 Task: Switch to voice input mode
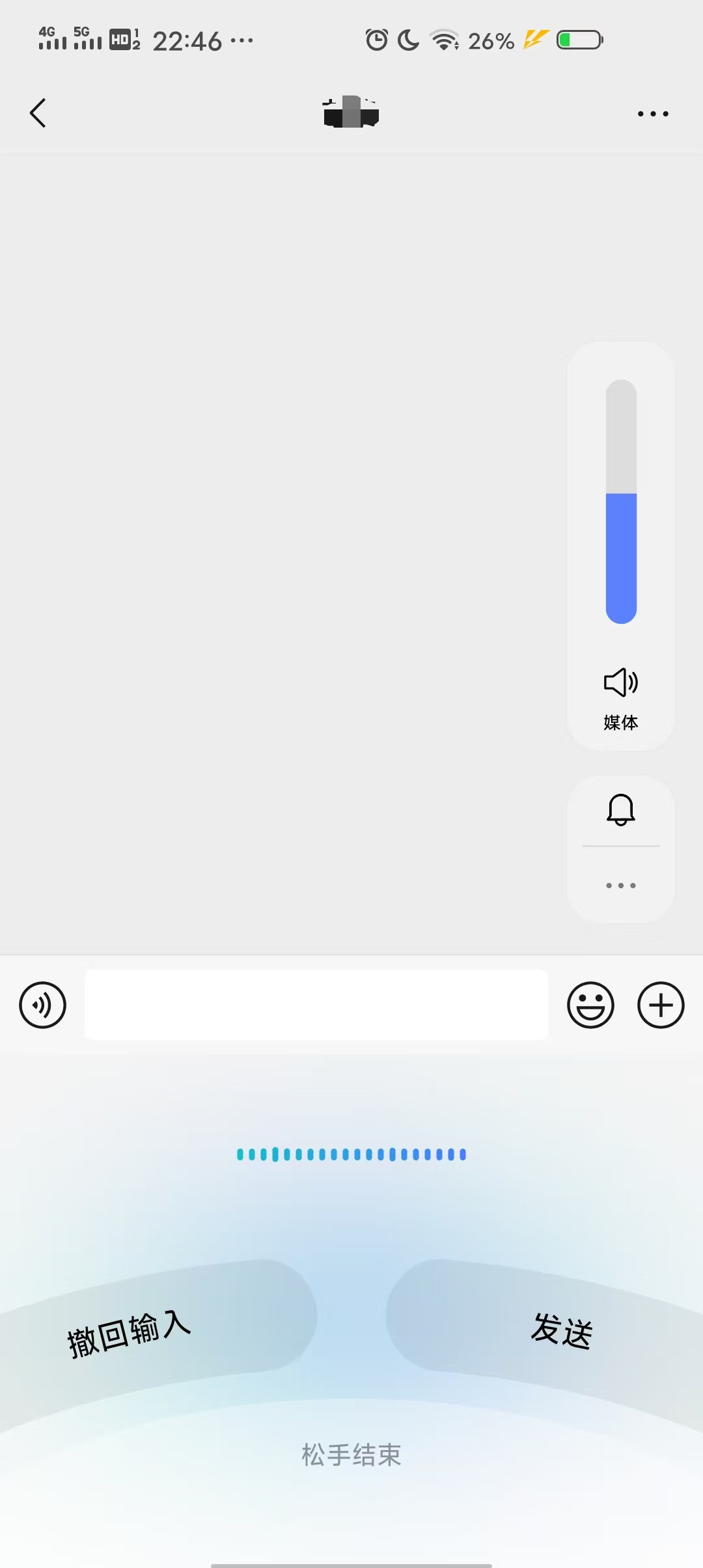(x=43, y=1005)
